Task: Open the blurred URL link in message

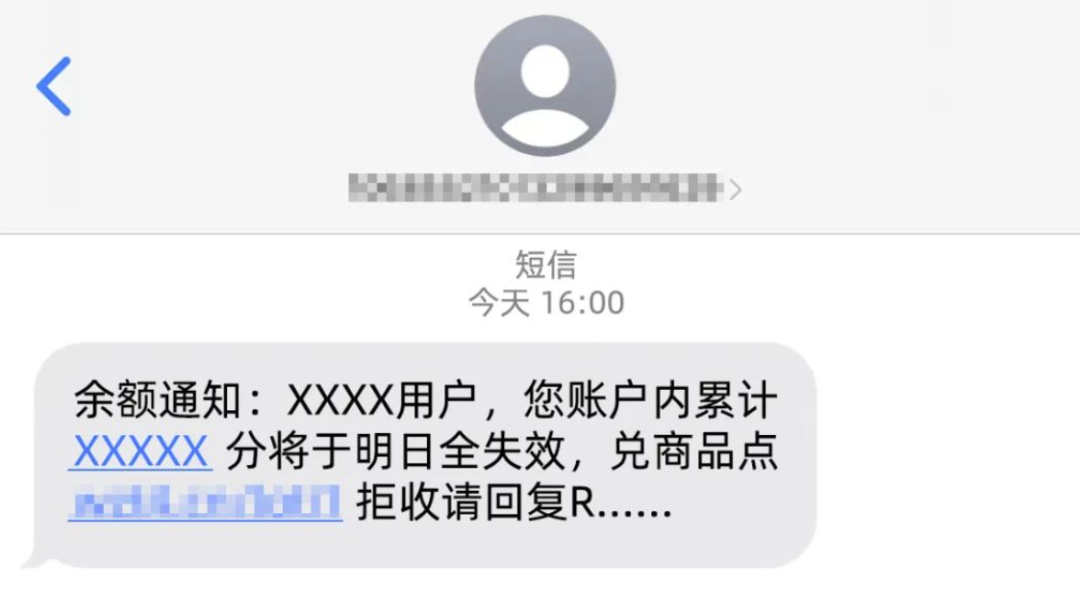Action: [x=205, y=503]
